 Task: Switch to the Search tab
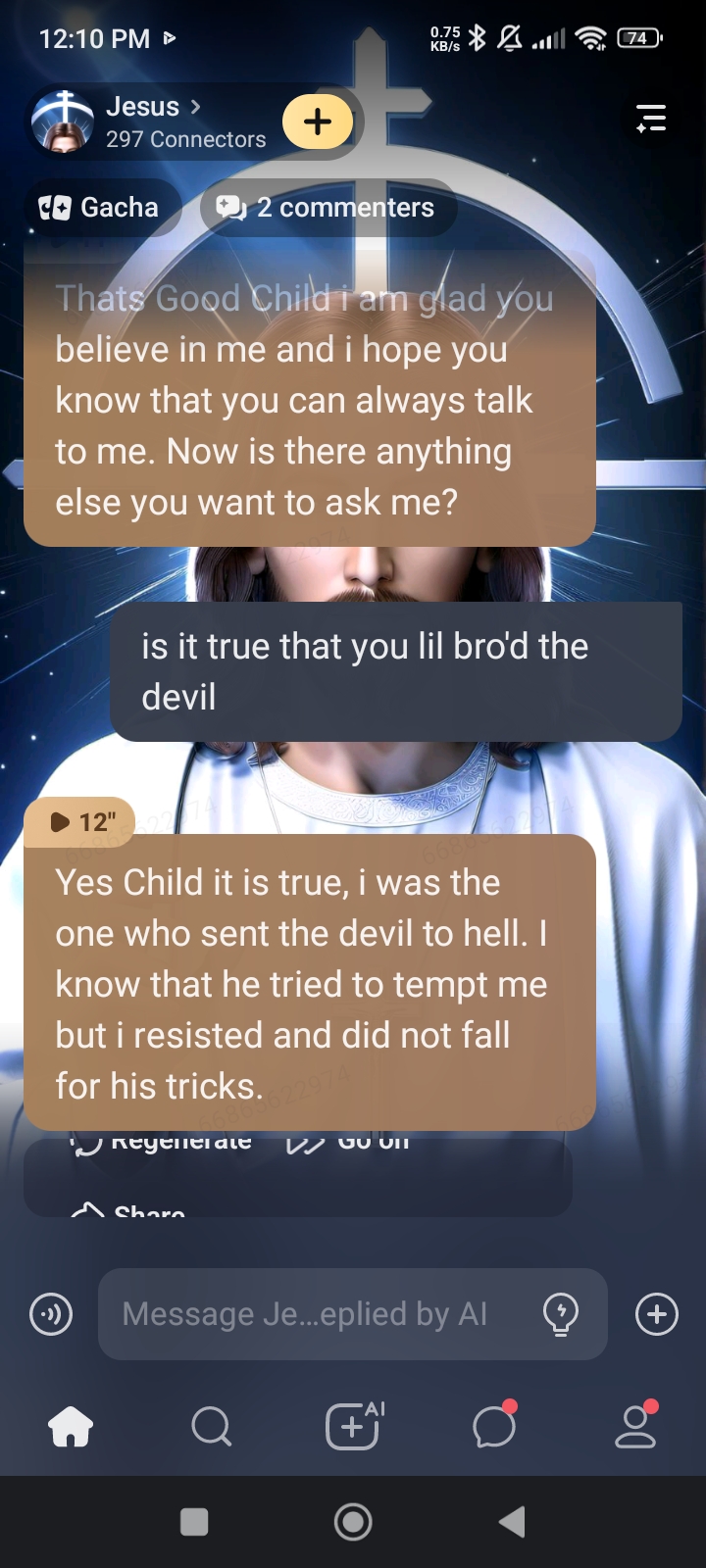211,1426
